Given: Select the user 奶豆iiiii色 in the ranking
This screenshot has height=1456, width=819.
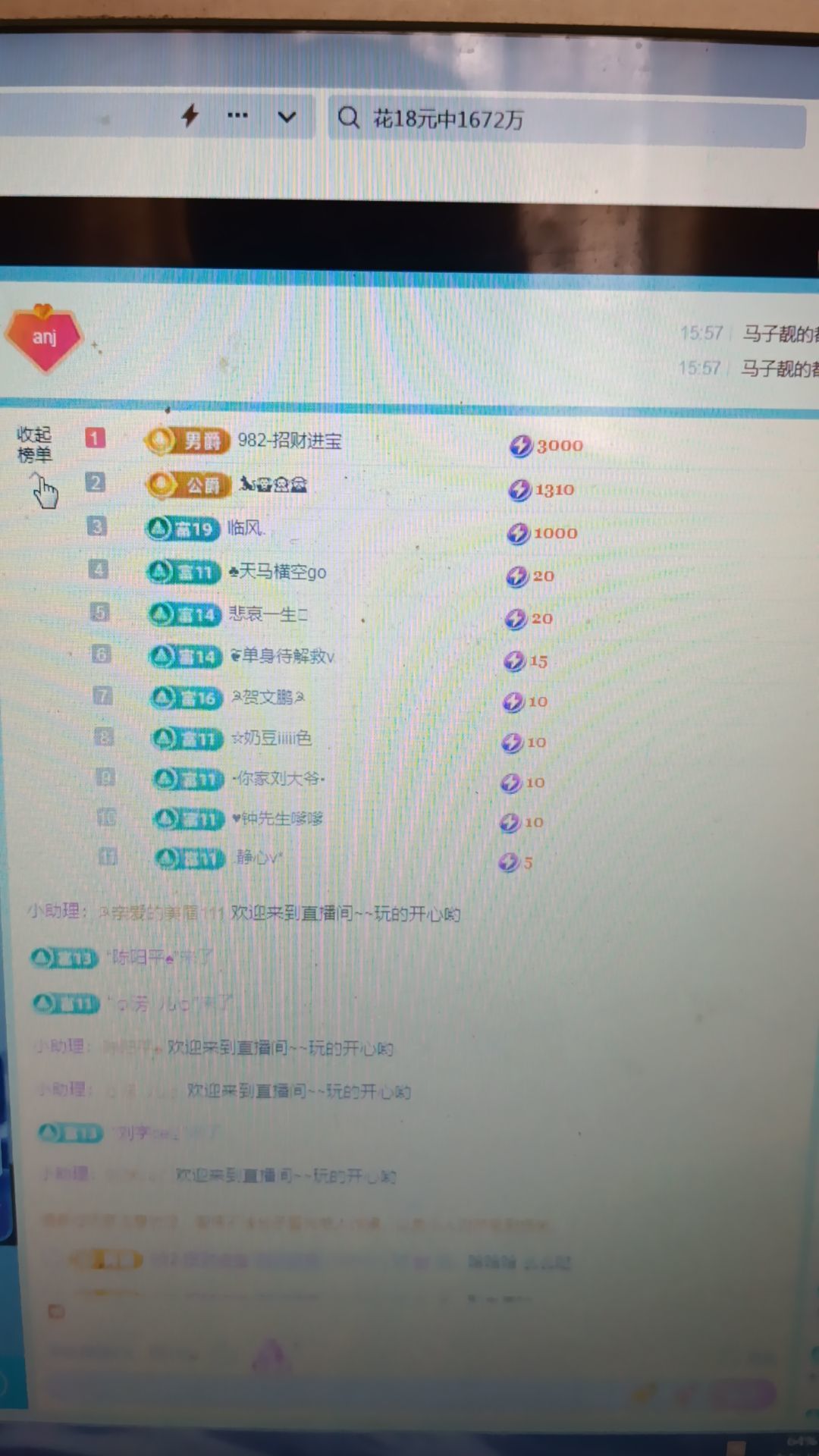Looking at the screenshot, I should click(x=272, y=738).
